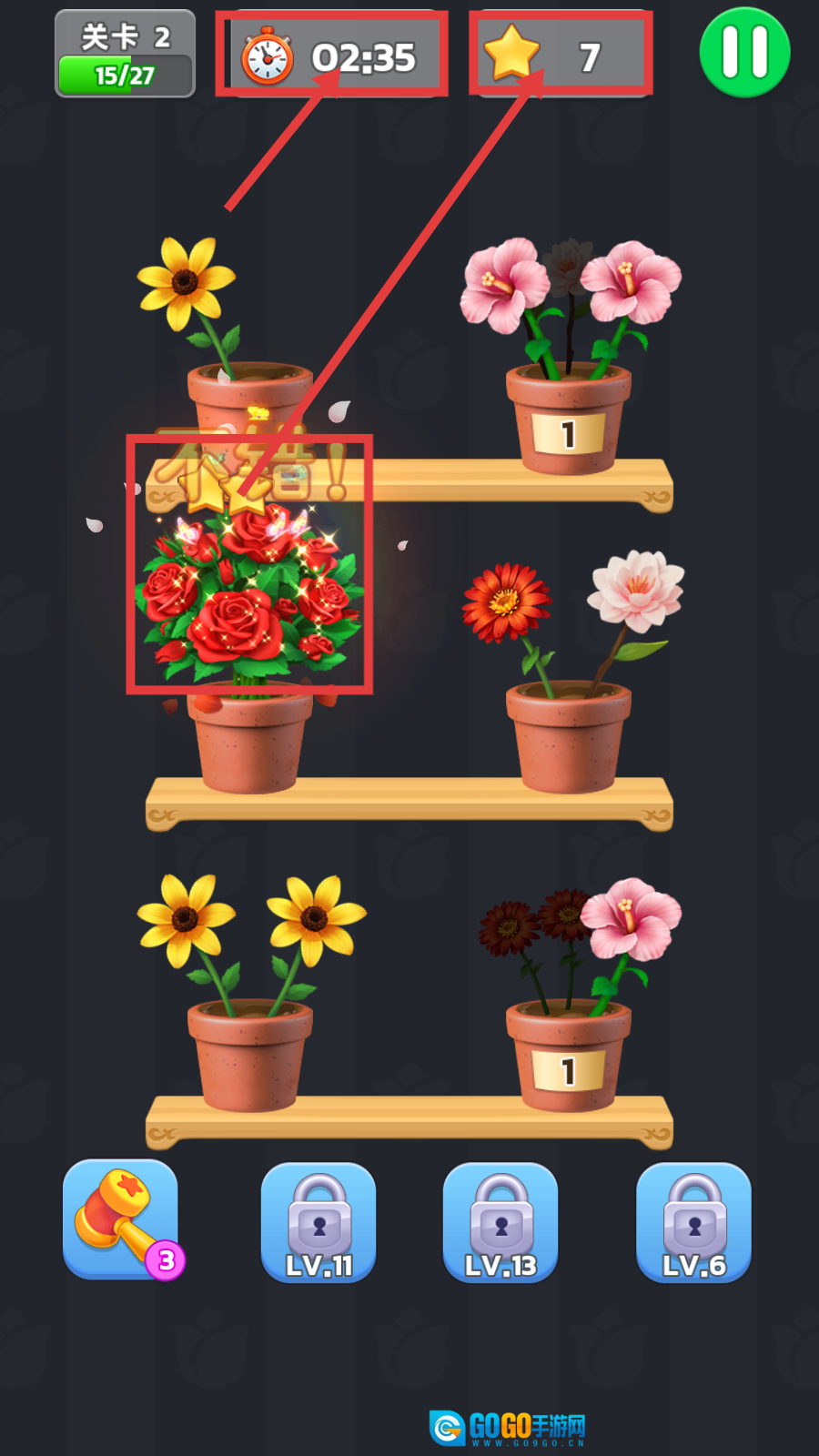Pause the game

click(744, 52)
